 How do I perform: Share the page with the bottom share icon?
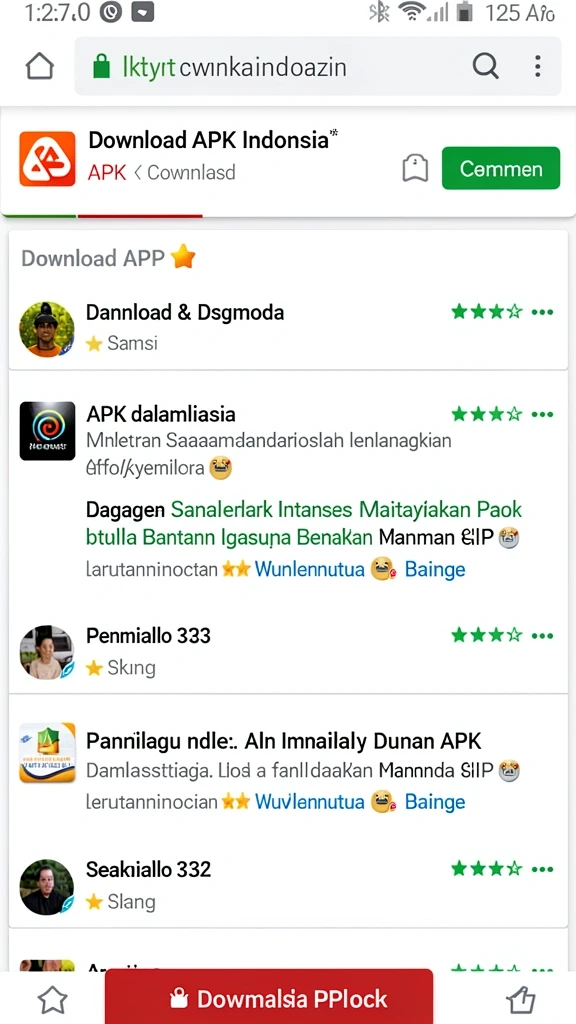[x=521, y=1000]
